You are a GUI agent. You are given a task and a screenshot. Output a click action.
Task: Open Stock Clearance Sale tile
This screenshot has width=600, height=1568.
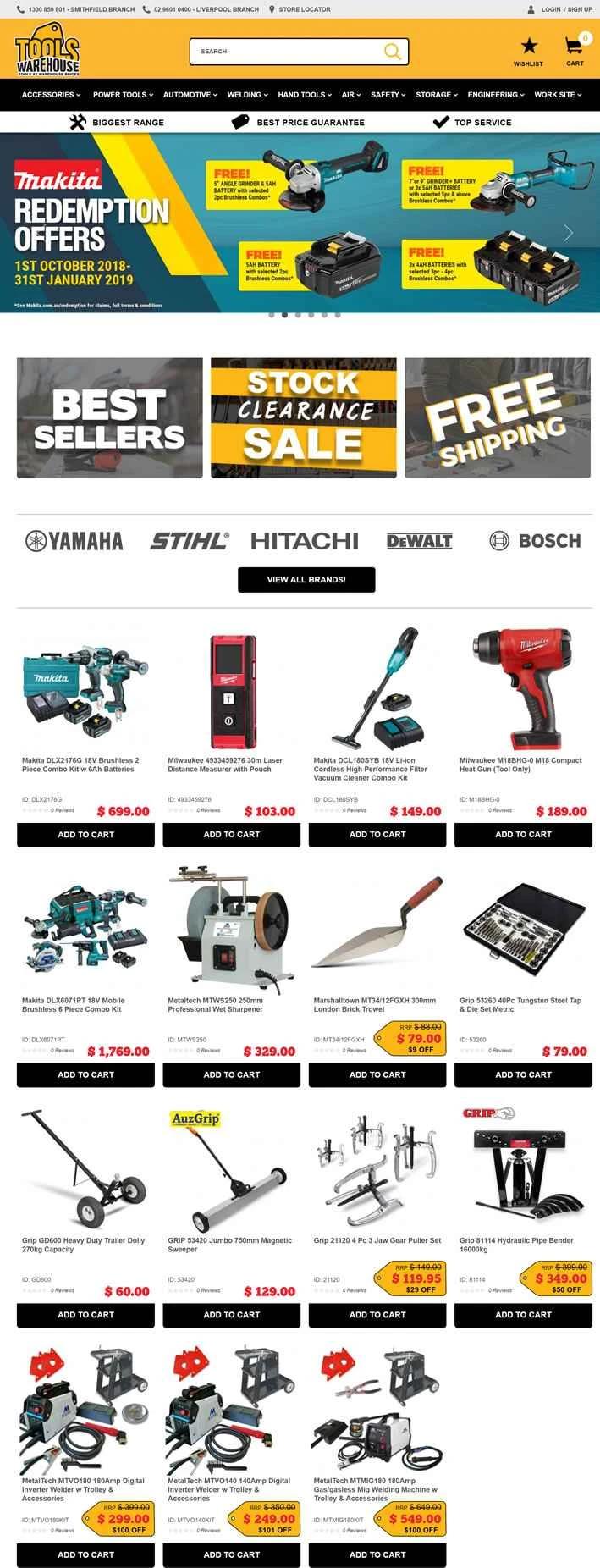point(303,418)
